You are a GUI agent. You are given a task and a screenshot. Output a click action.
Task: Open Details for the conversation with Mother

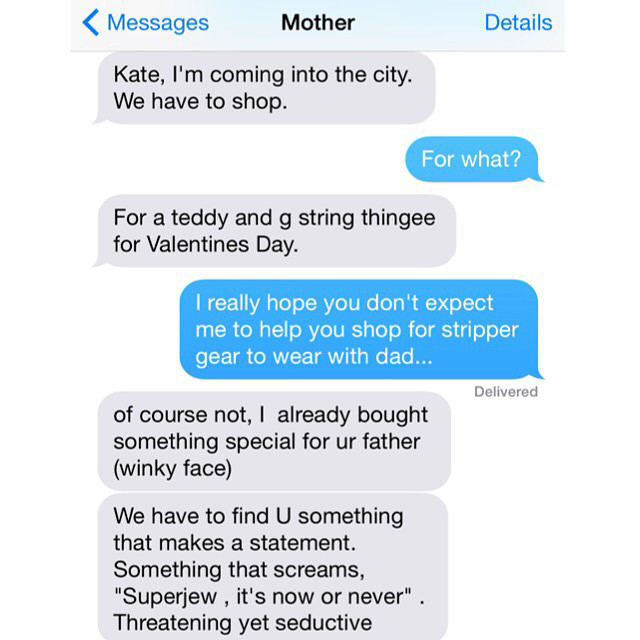[x=517, y=23]
